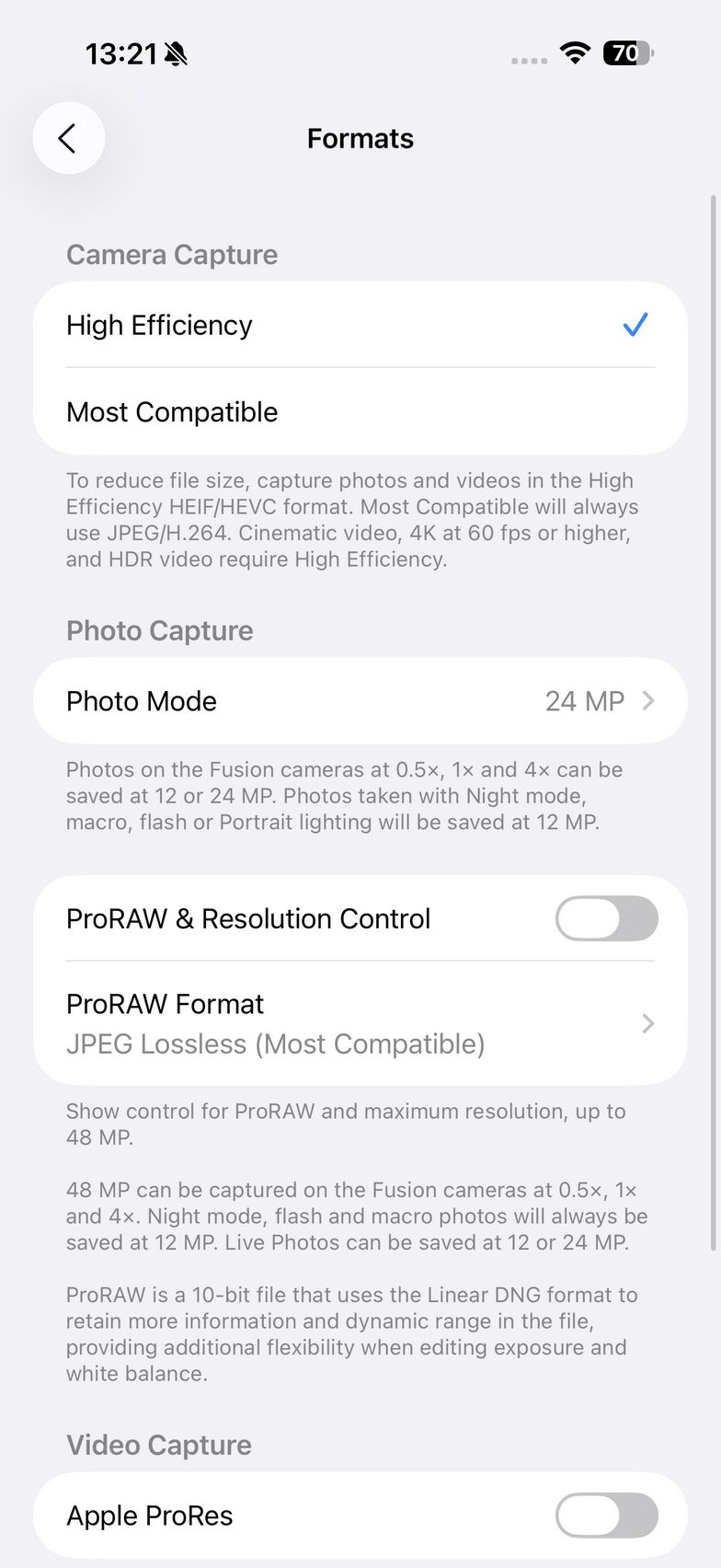The image size is (721, 1568).
Task: Select Most Compatible capture format
Action: pos(360,411)
